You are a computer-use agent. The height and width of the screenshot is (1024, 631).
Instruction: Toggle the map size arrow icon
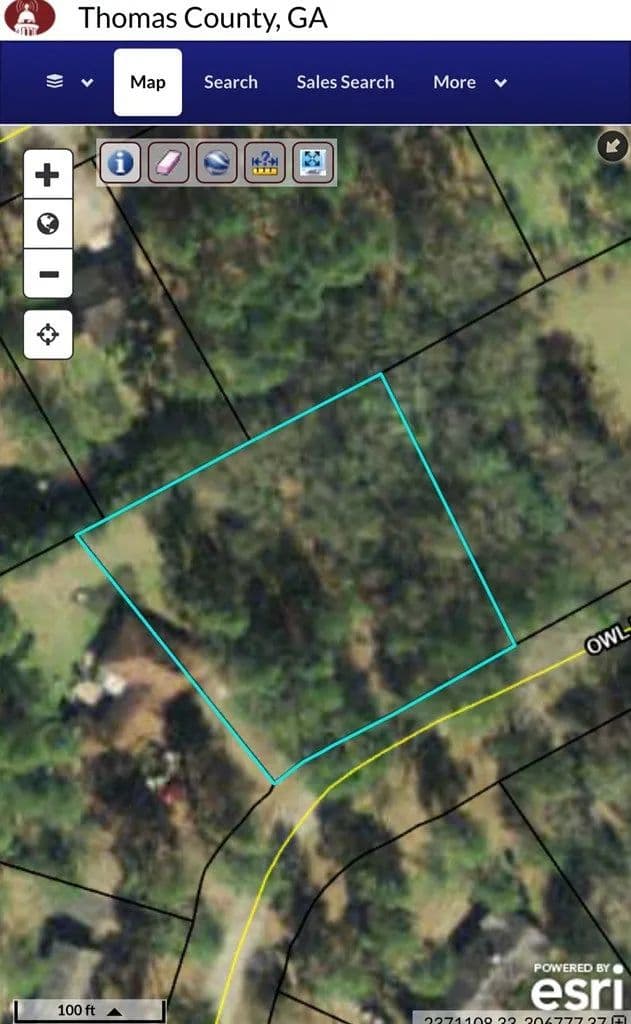pos(612,147)
